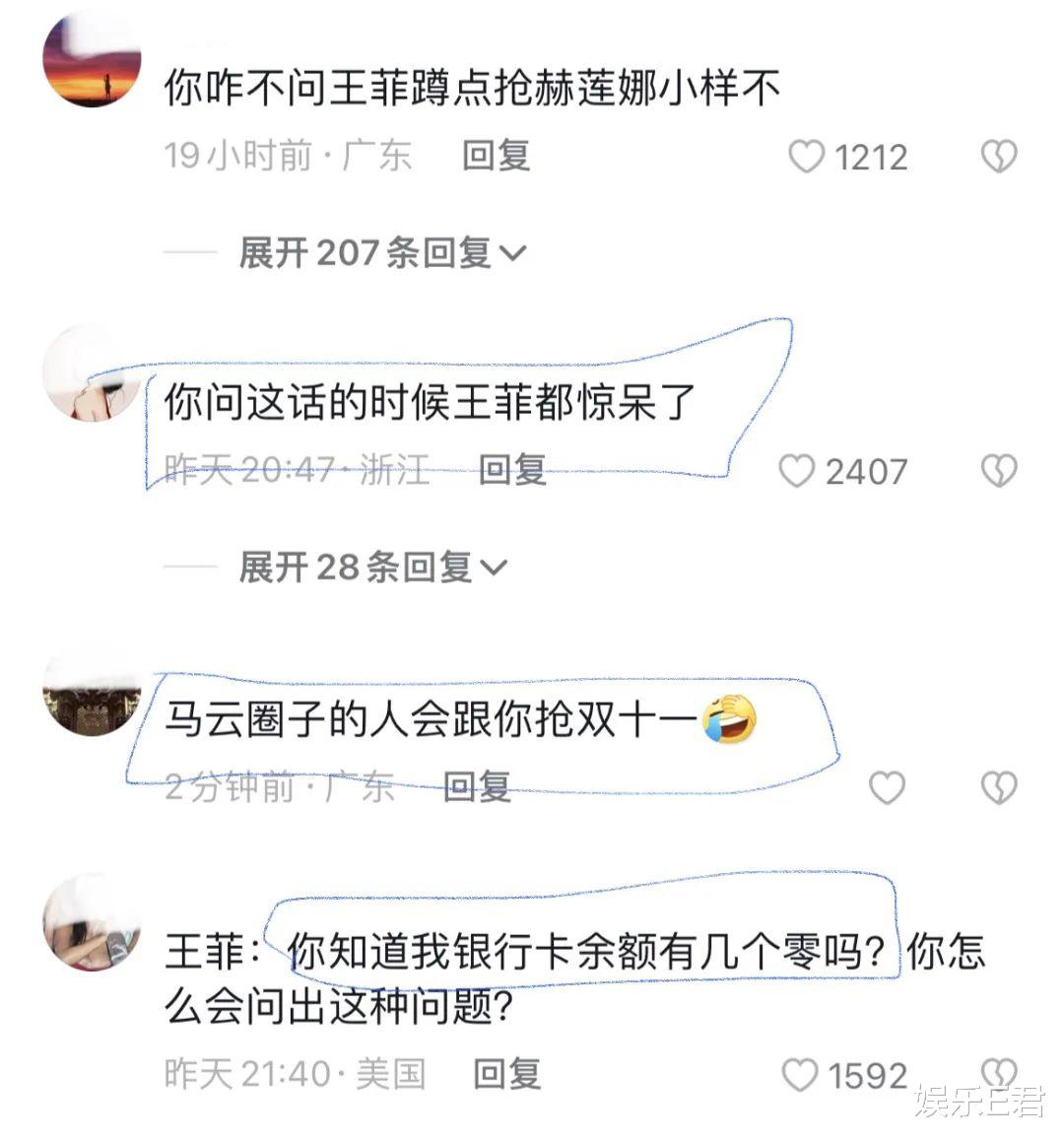This screenshot has height=1141, width=1064.
Task: Click the chevron after 展开 207 条回复
Action: 513,254
